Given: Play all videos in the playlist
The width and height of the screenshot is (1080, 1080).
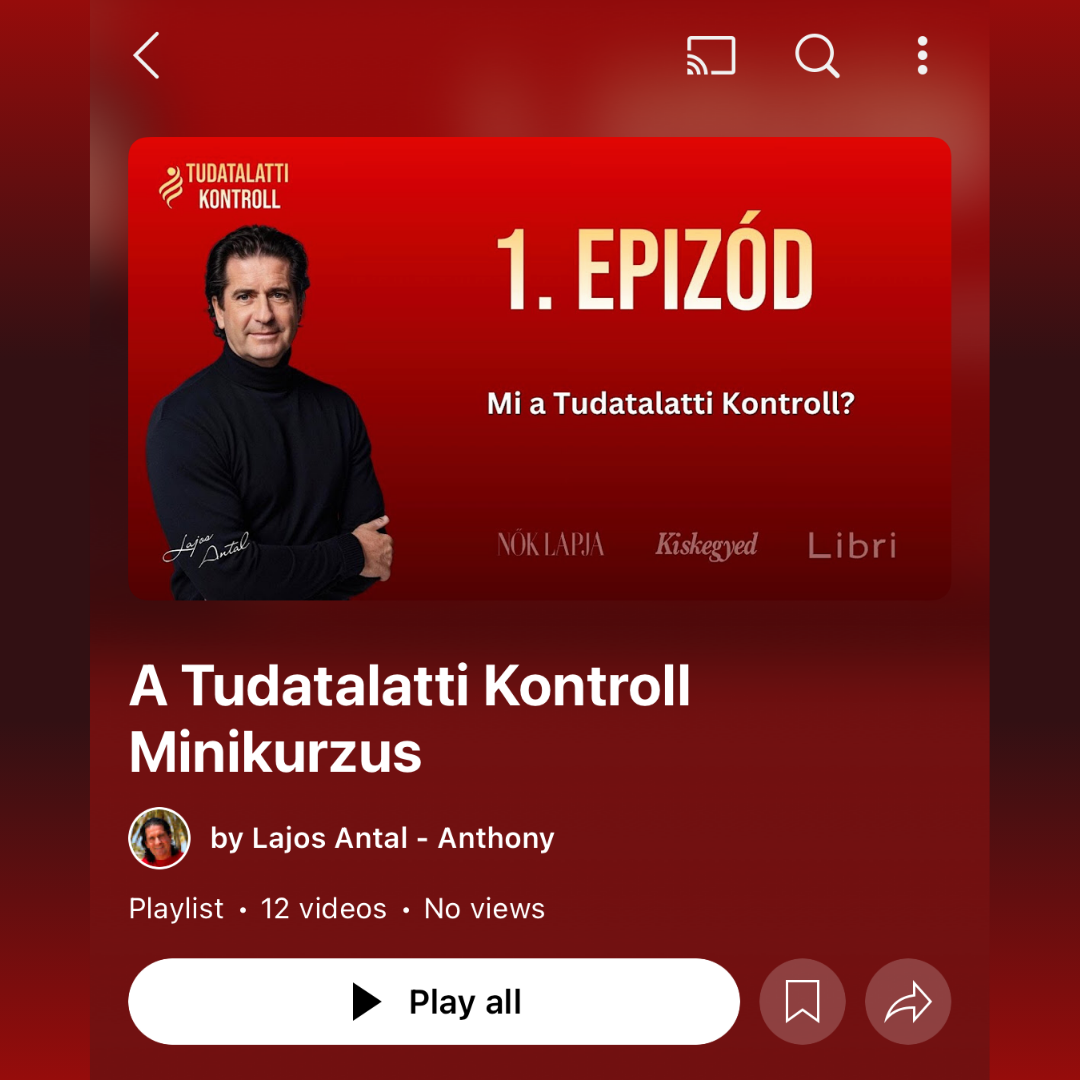Looking at the screenshot, I should point(434,1002).
